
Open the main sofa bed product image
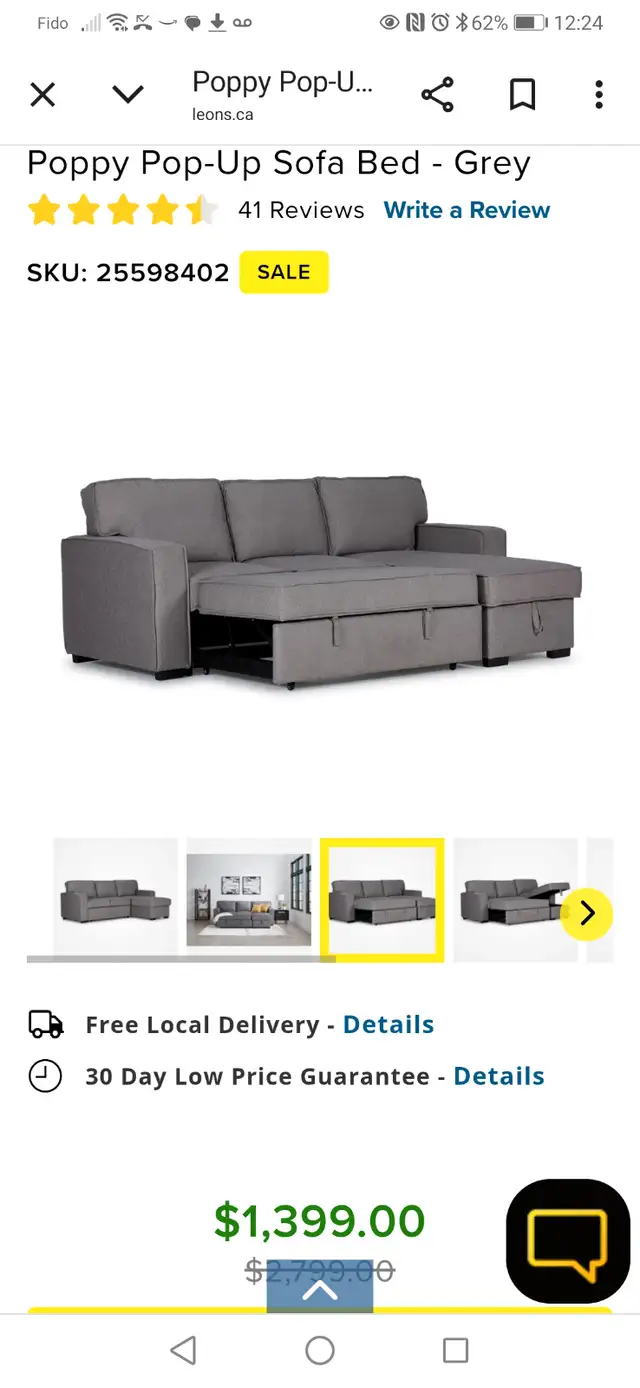coord(320,575)
